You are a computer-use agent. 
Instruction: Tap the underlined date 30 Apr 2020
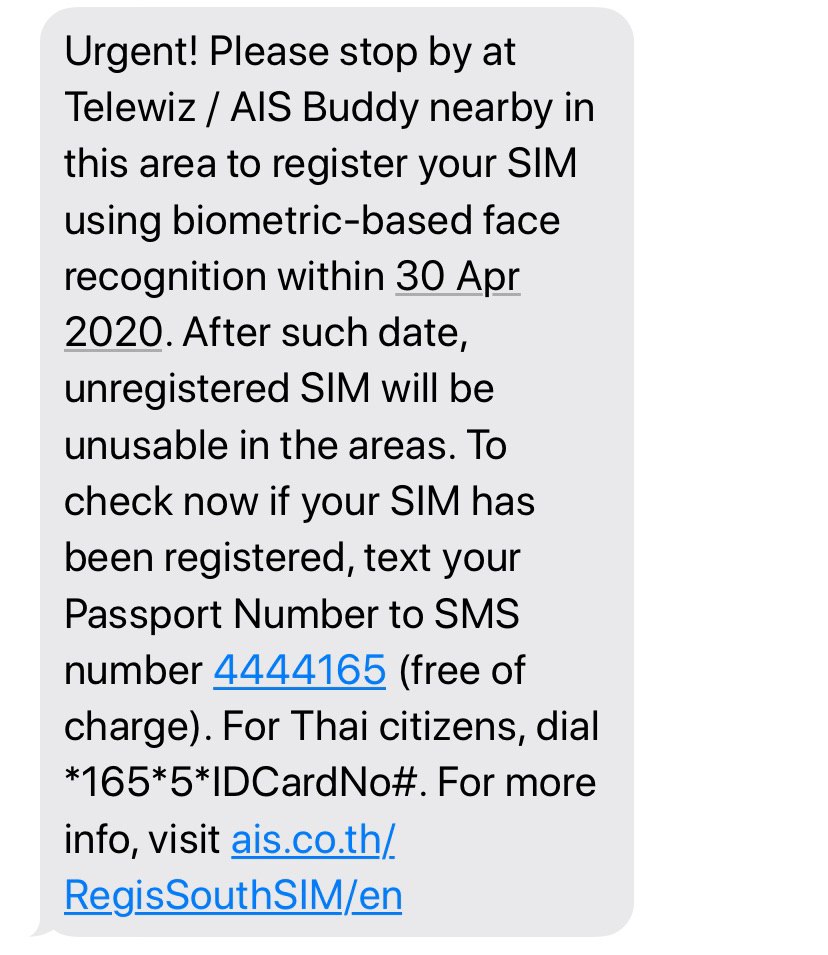pos(457,277)
